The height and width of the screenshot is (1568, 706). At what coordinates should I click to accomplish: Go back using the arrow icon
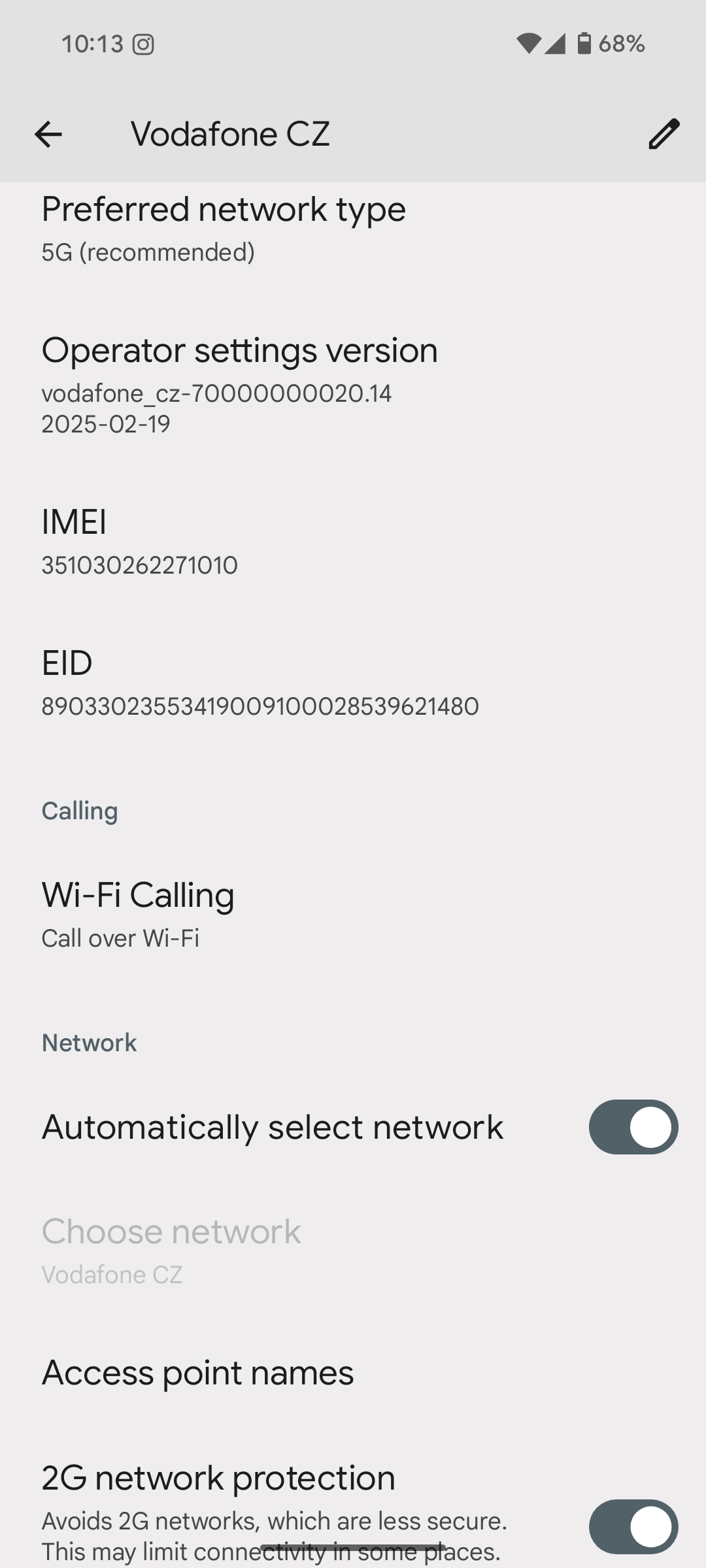click(48, 135)
